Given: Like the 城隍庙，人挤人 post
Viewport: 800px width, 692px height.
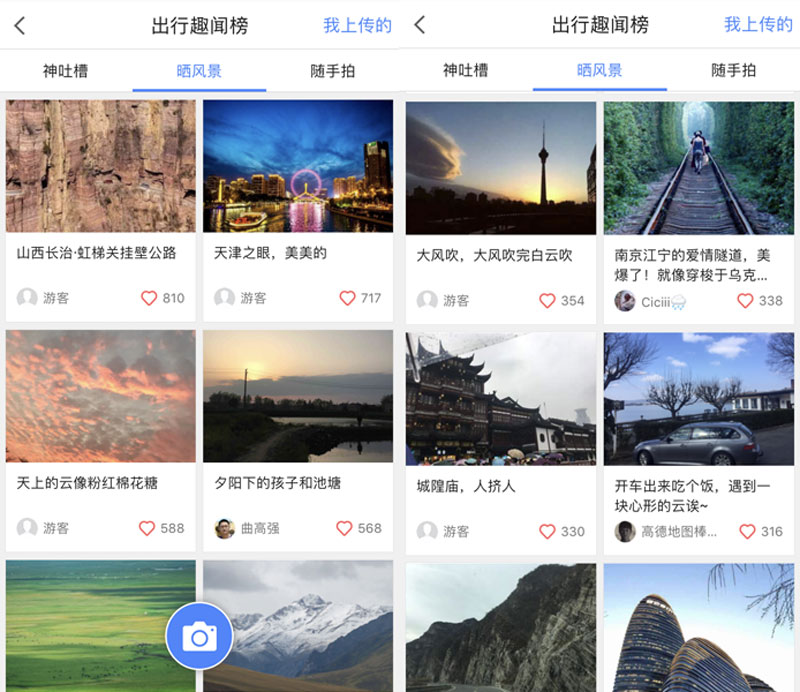Looking at the screenshot, I should [547, 531].
